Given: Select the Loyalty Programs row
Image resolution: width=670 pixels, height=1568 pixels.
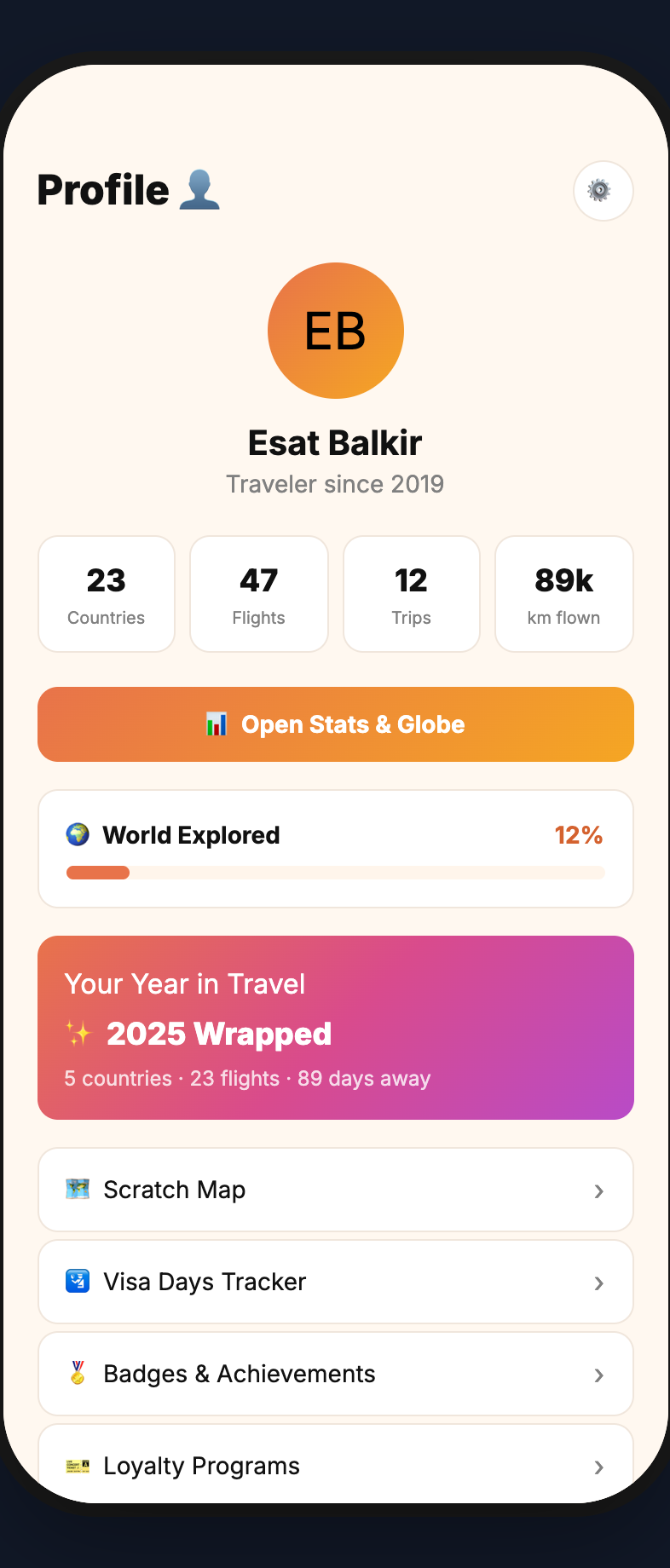Looking at the screenshot, I should (336, 1464).
